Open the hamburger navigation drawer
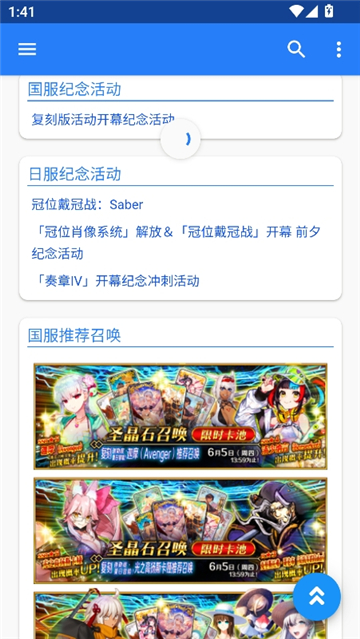Screen dimensions: 360x639 [x=27, y=49]
